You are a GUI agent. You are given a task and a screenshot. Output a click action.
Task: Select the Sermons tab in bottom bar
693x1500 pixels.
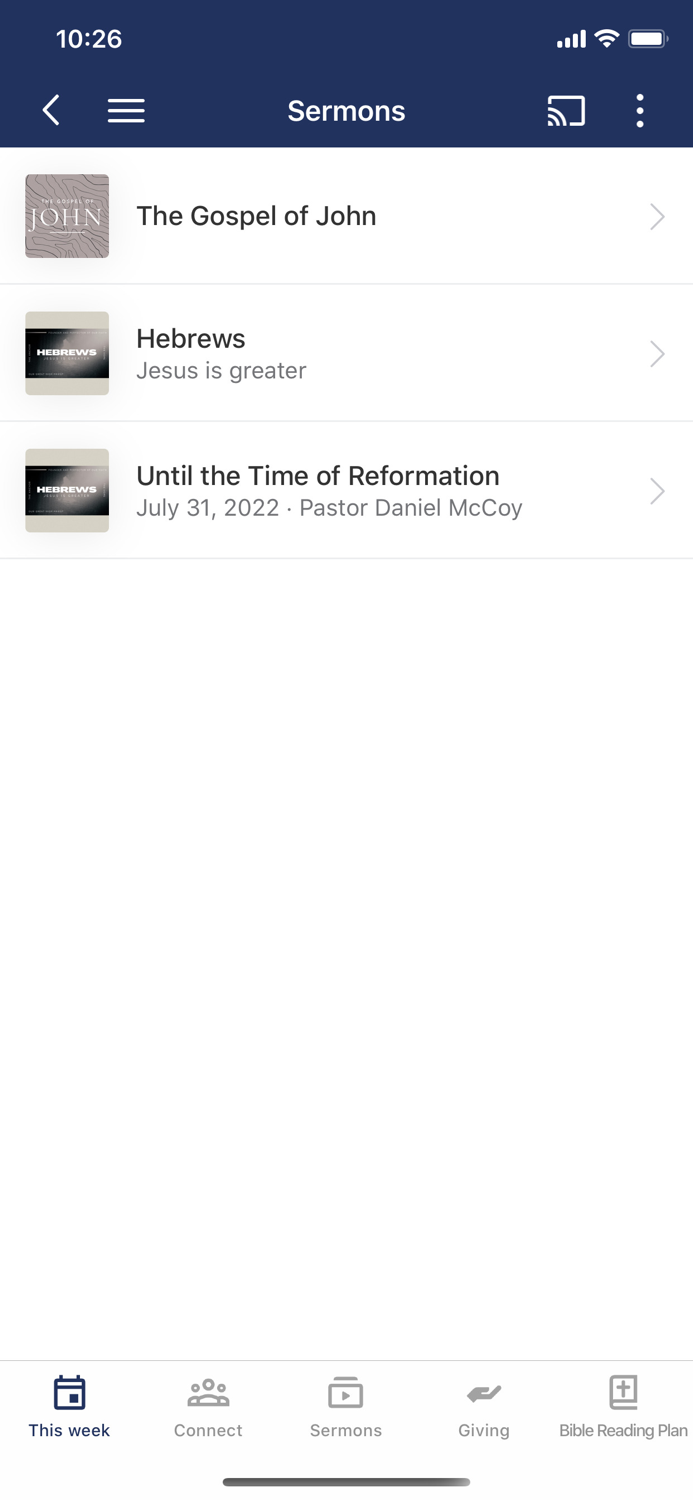[x=346, y=1406]
